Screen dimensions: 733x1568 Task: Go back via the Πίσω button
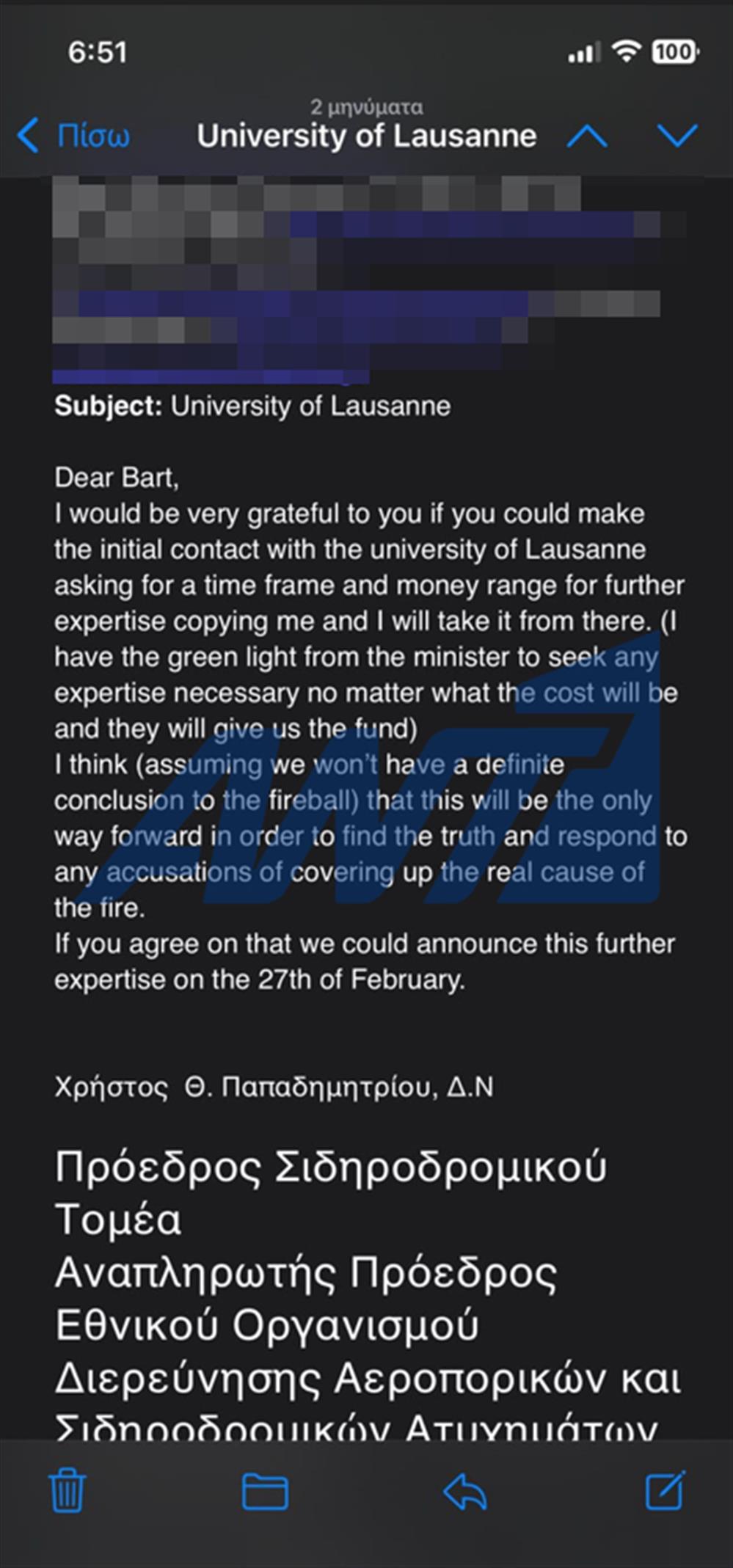(75, 136)
